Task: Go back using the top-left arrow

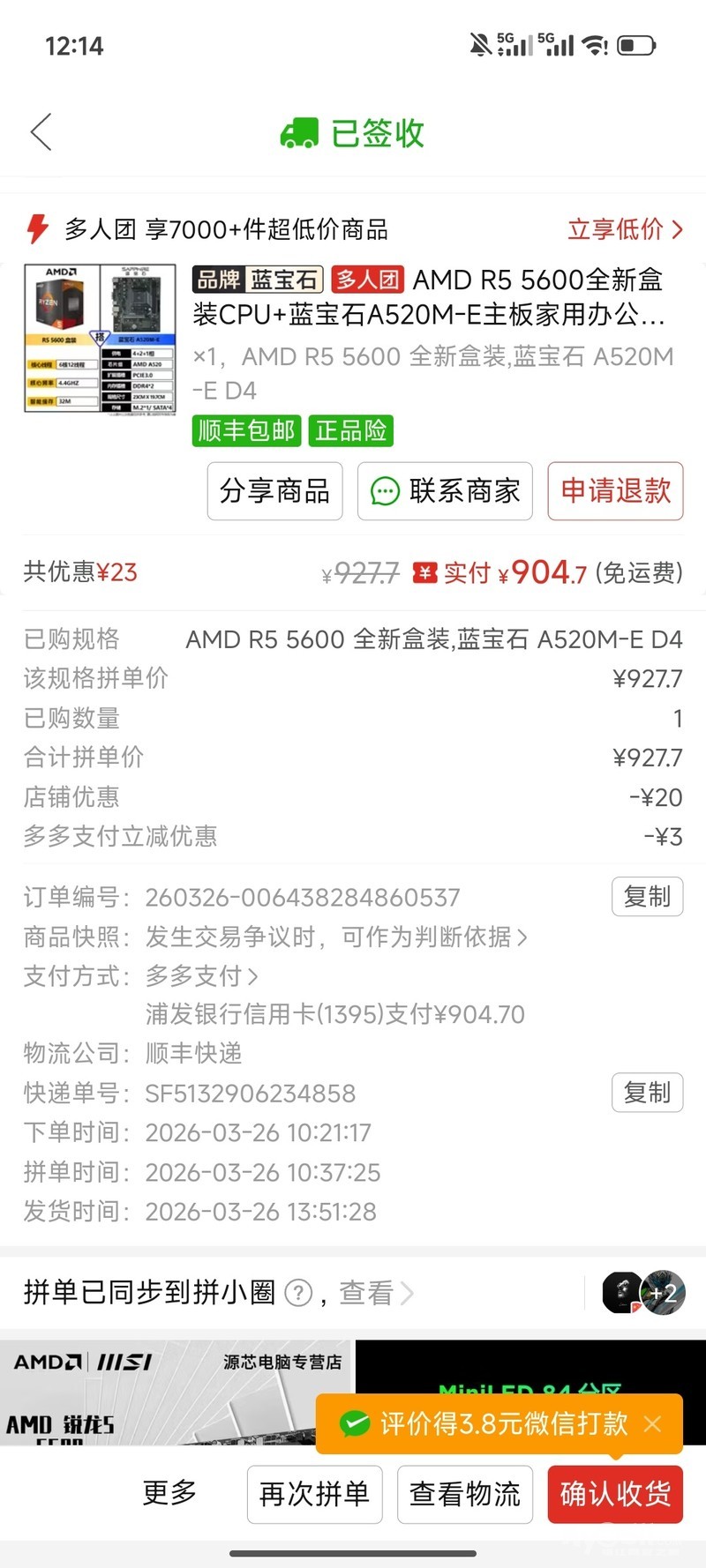Action: [x=41, y=132]
